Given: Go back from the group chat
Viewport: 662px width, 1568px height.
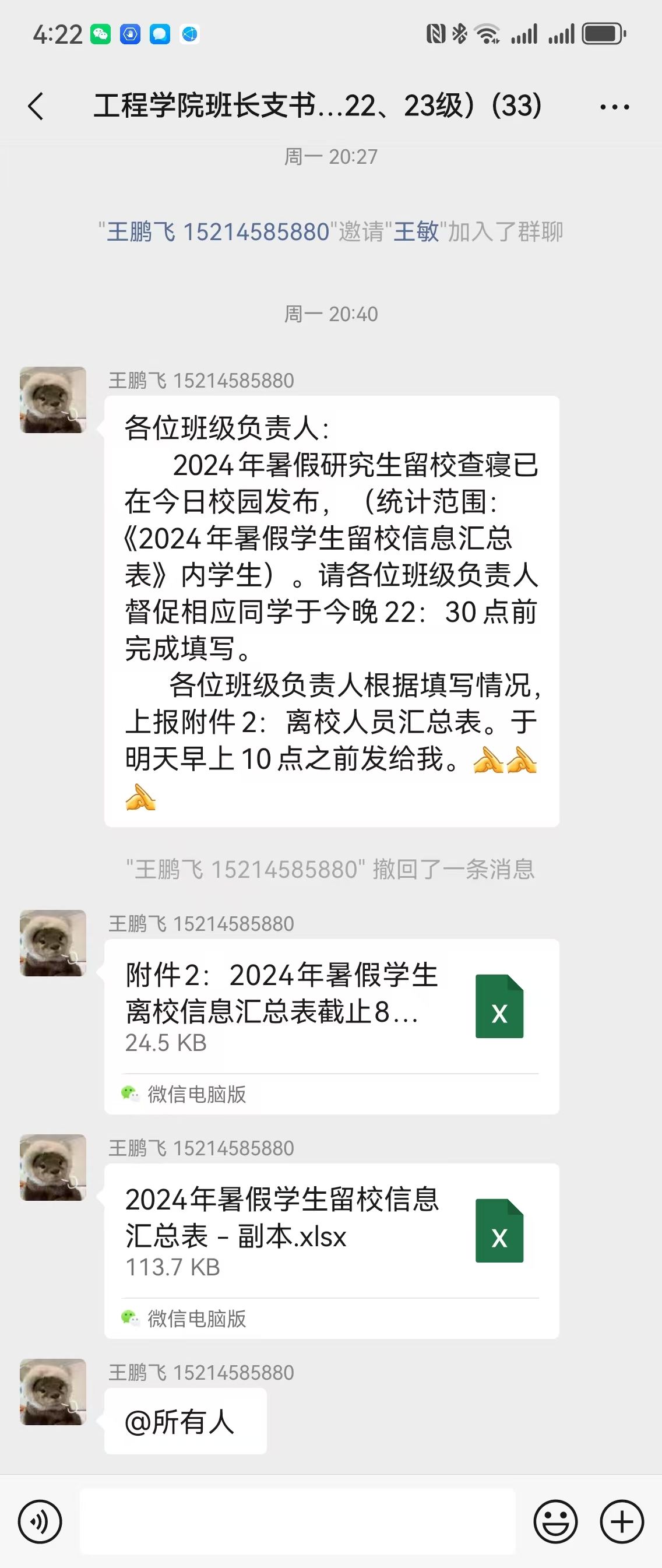Looking at the screenshot, I should point(37,107).
